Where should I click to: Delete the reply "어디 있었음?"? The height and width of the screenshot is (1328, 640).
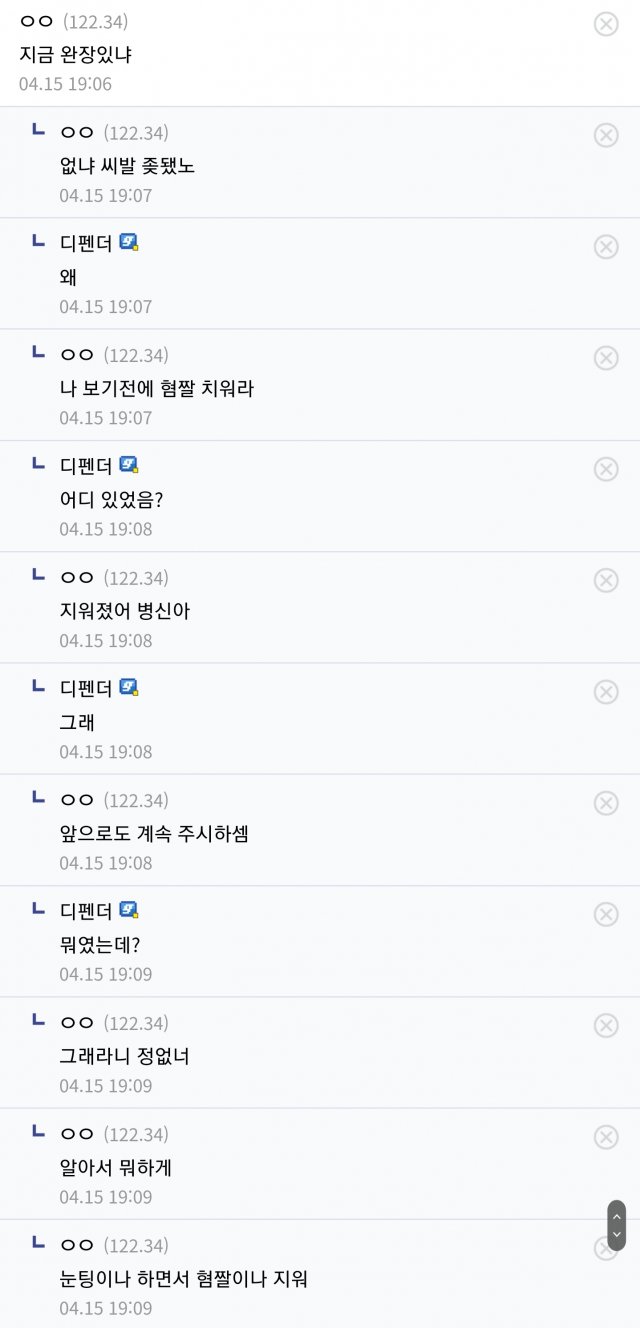[x=606, y=469]
